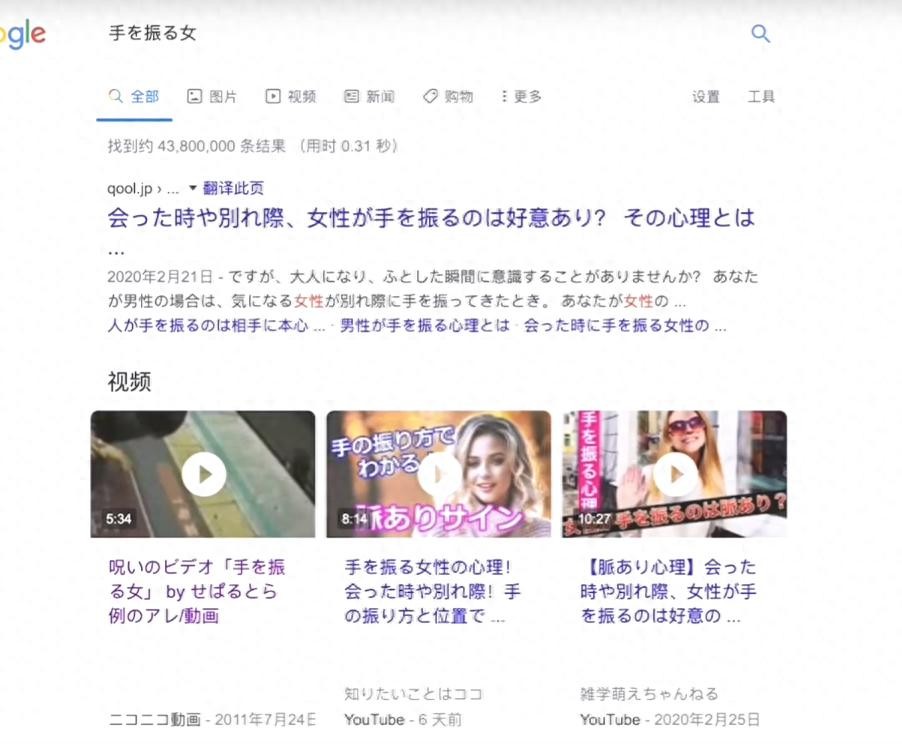Open 工具 search tools
This screenshot has width=902, height=744.
pos(761,97)
